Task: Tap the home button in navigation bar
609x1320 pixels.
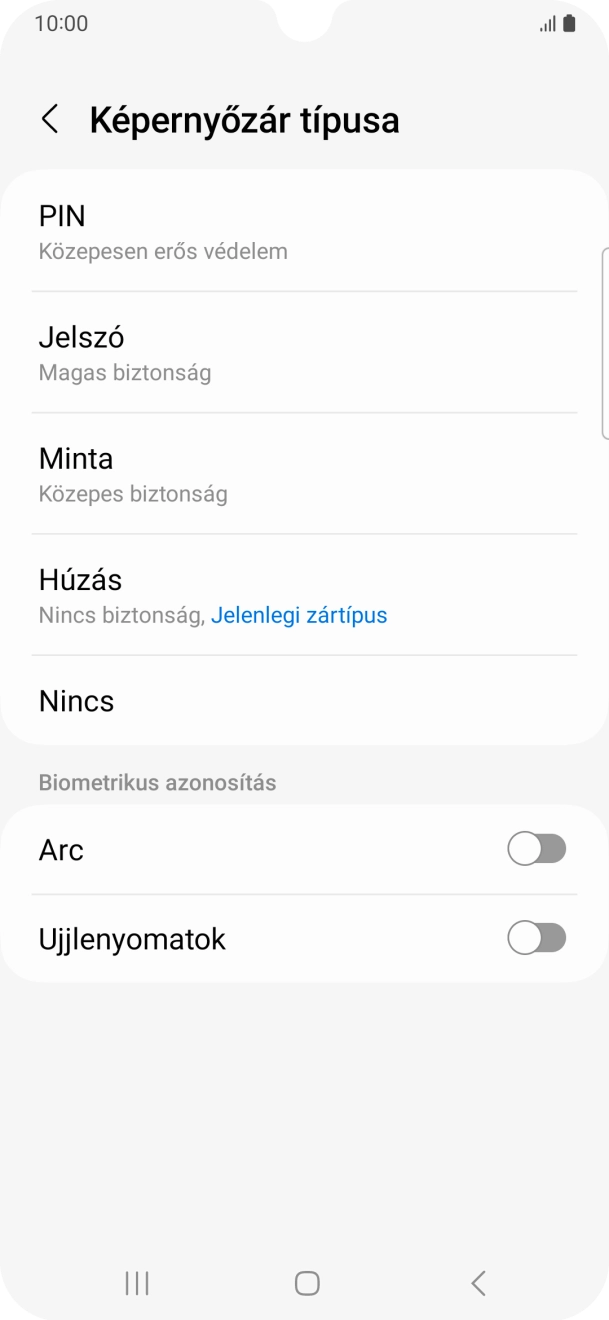Action: (x=307, y=1283)
